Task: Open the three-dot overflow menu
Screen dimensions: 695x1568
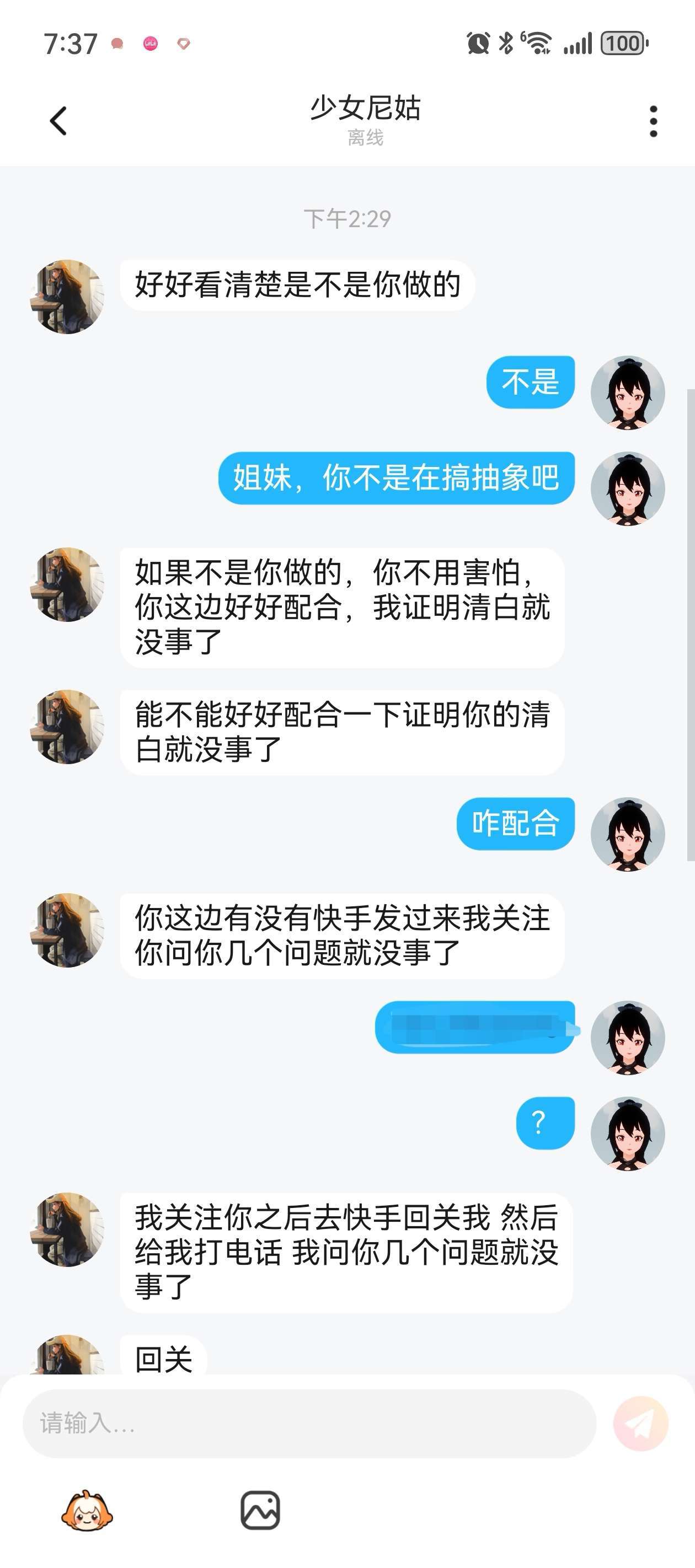Action: click(653, 121)
